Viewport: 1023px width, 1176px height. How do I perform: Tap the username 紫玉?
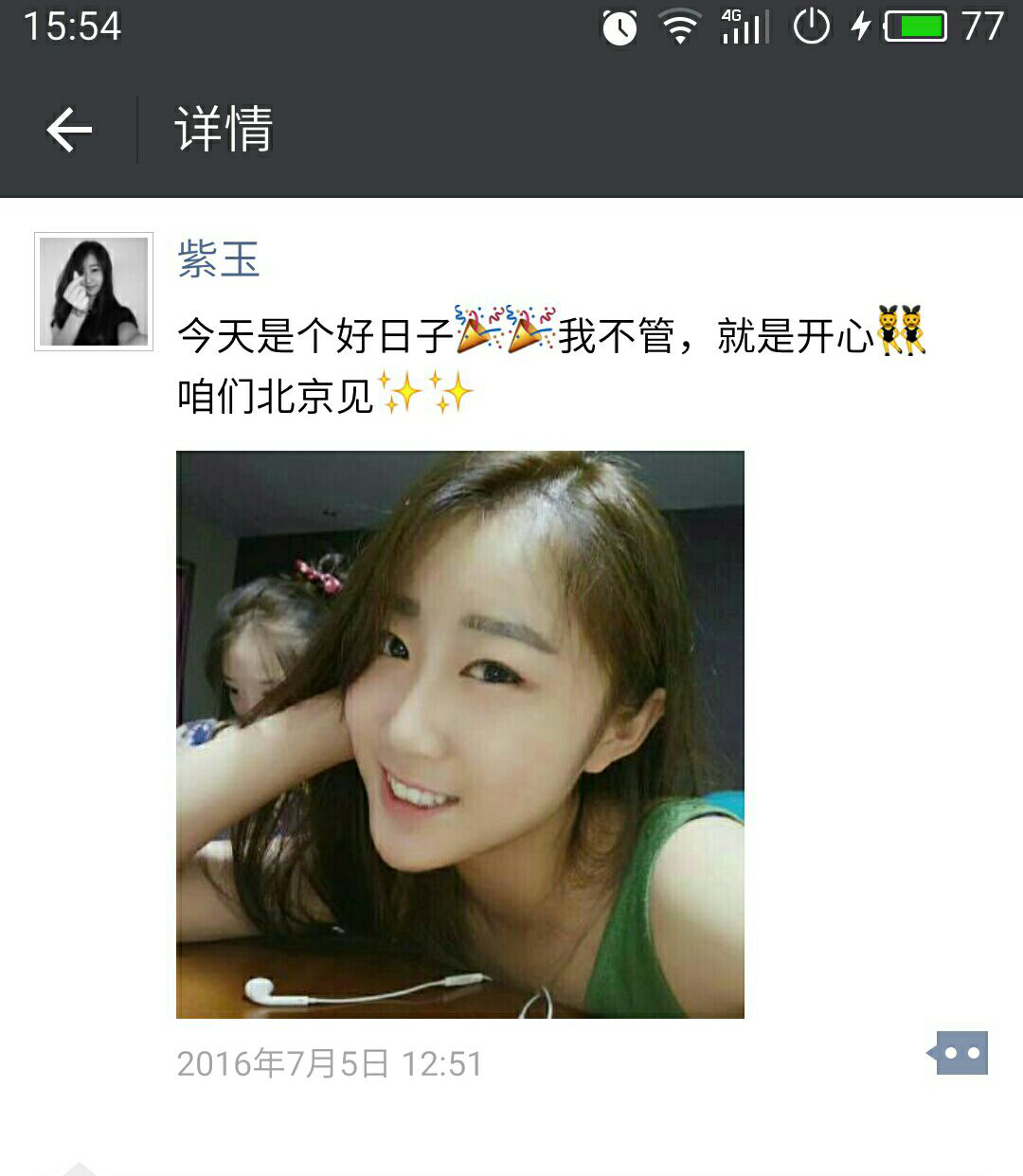coord(219,258)
